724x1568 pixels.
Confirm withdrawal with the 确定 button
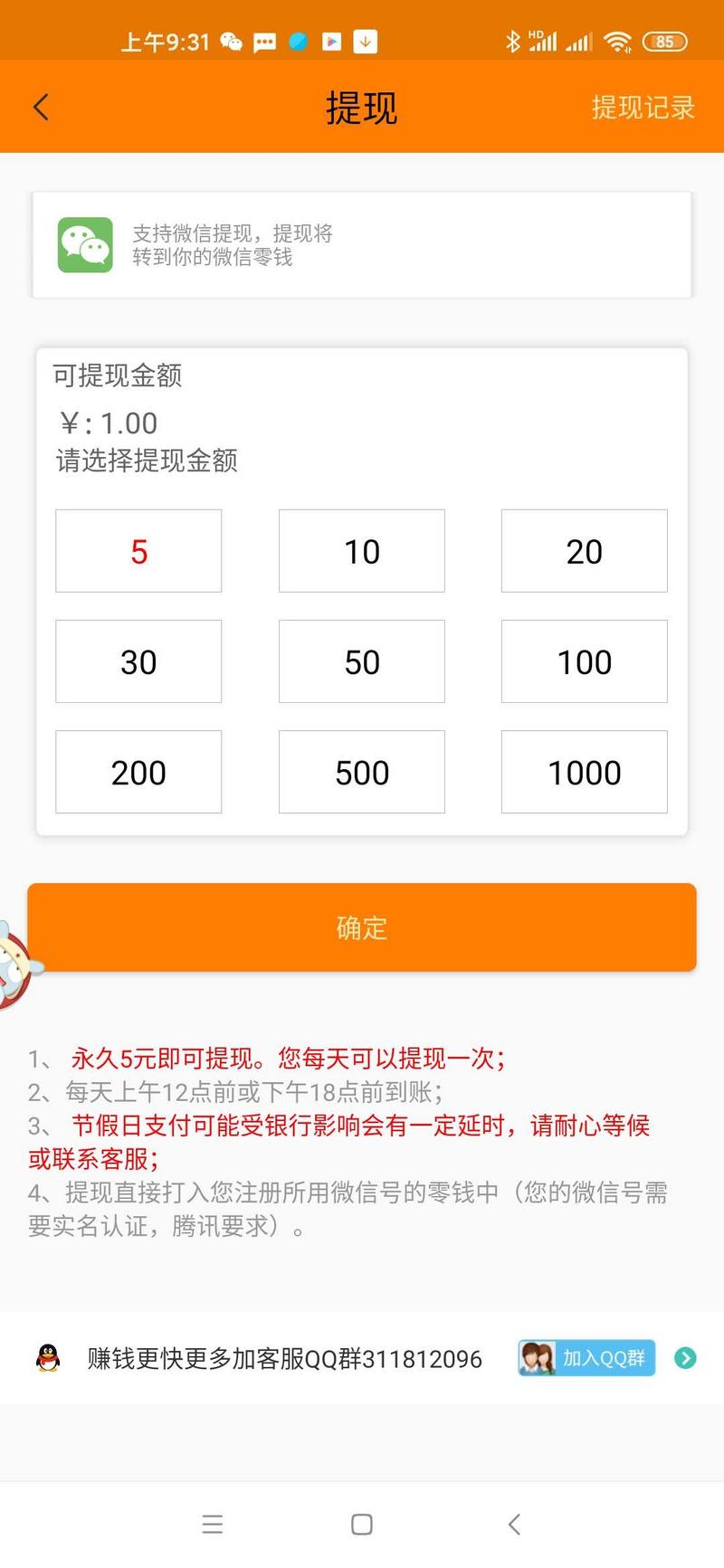coord(362,927)
